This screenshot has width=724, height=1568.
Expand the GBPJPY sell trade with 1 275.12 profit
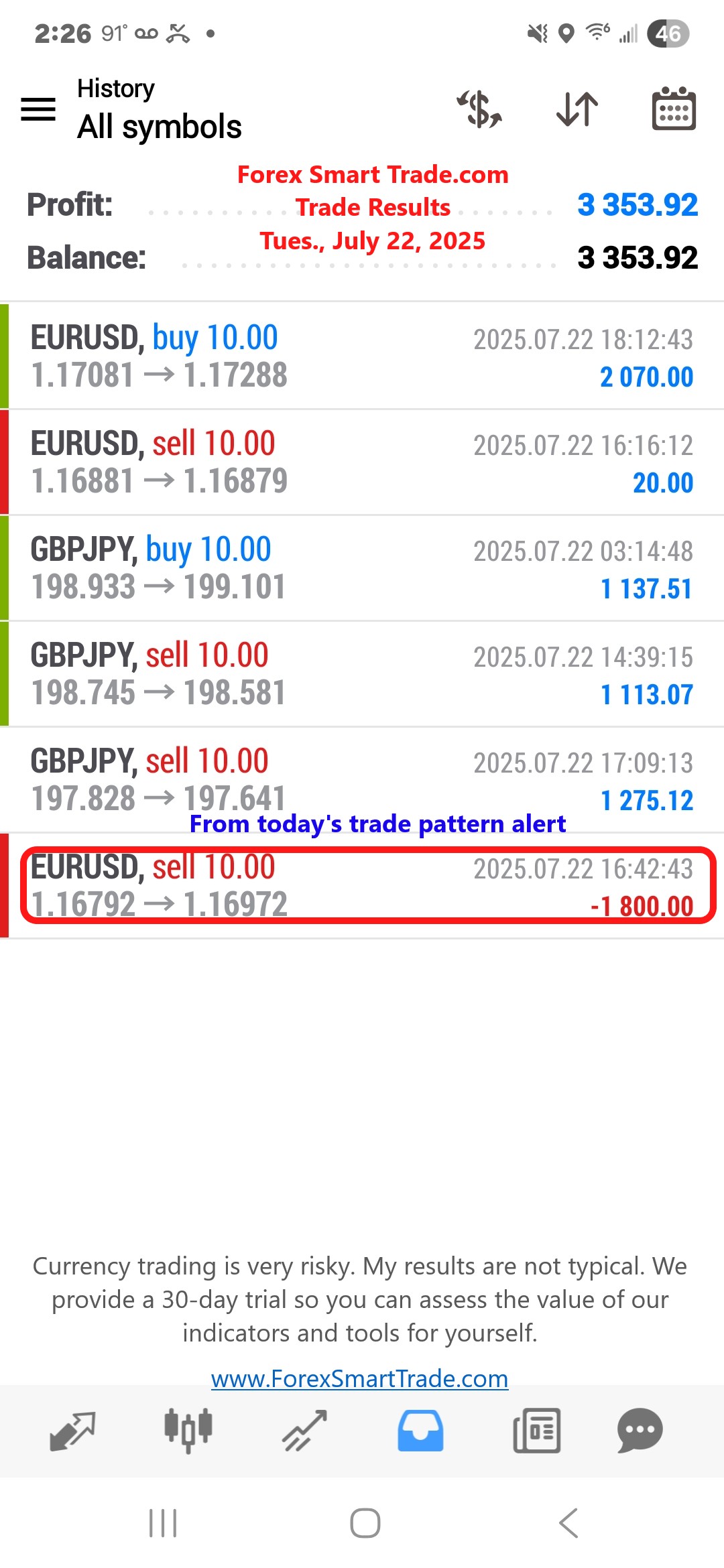click(x=362, y=779)
